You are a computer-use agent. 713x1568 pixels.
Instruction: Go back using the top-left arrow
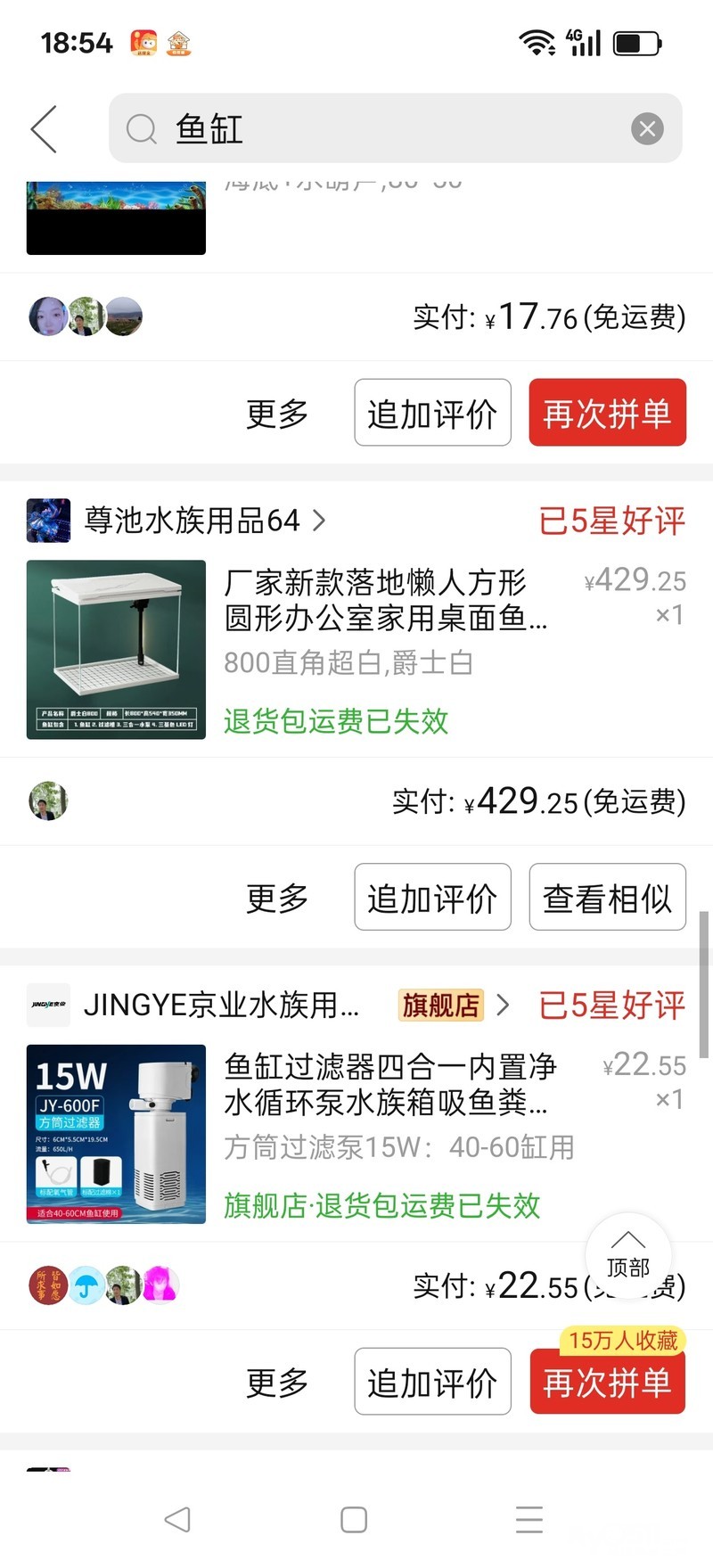(45, 129)
